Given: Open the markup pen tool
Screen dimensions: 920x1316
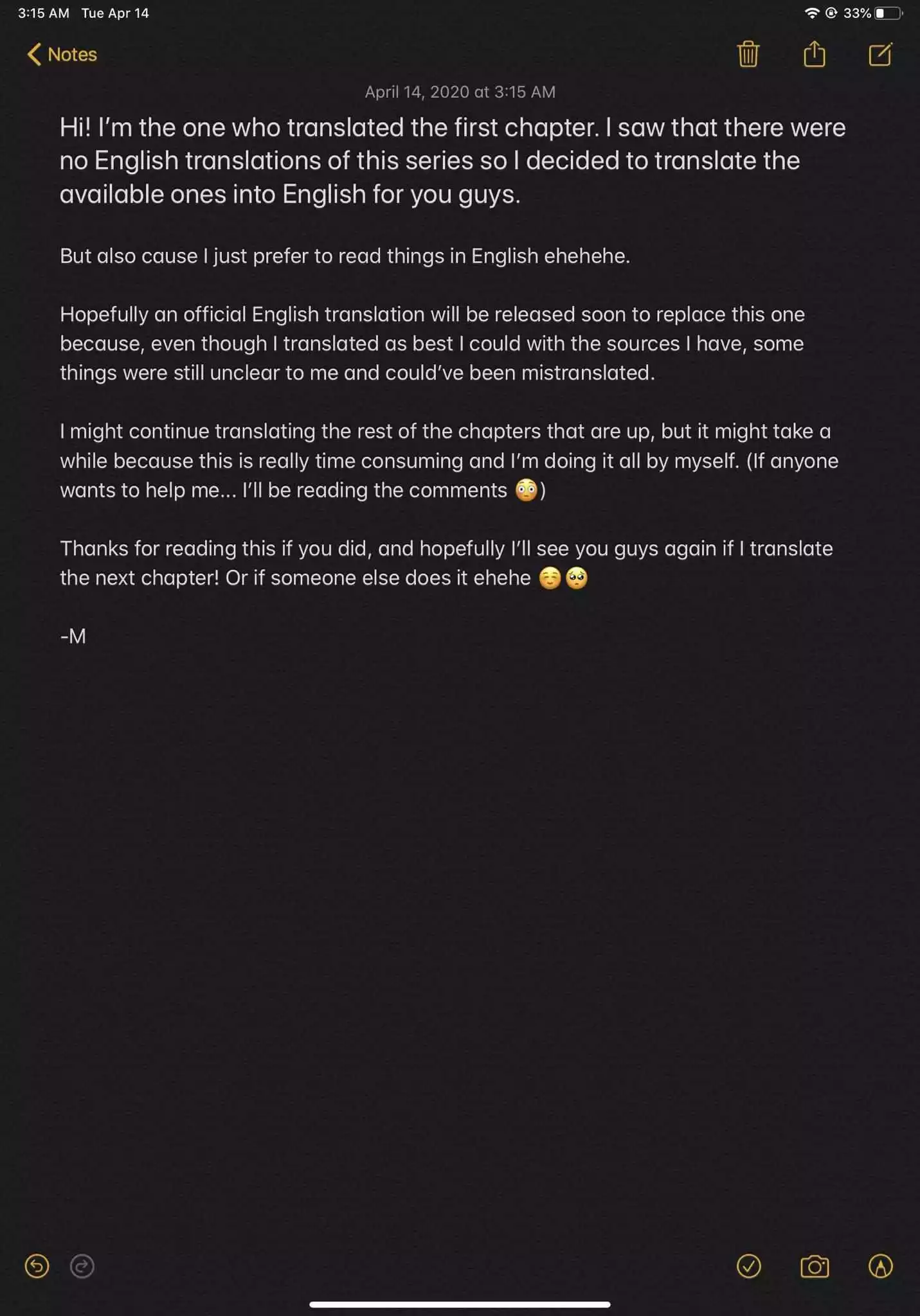Looking at the screenshot, I should (880, 1267).
